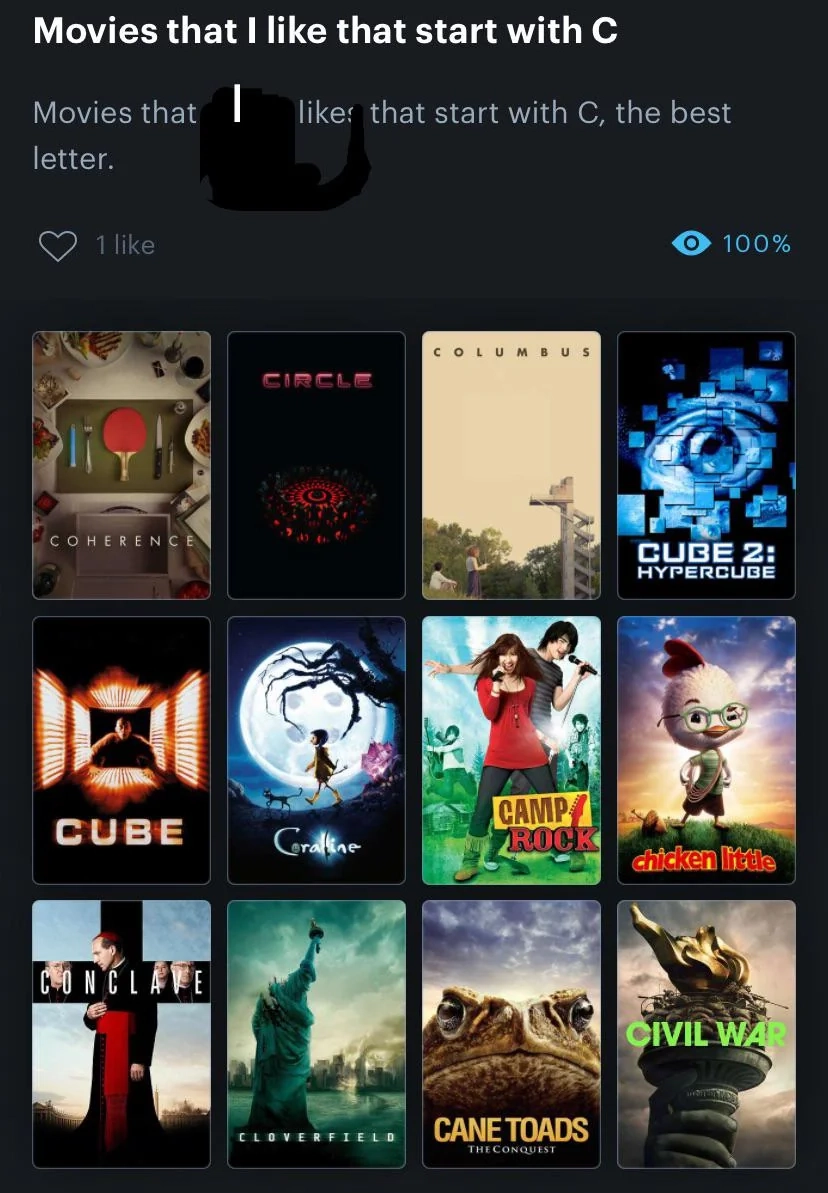Tap the 100% watched eye indicator
The width and height of the screenshot is (828, 1193).
pos(731,244)
